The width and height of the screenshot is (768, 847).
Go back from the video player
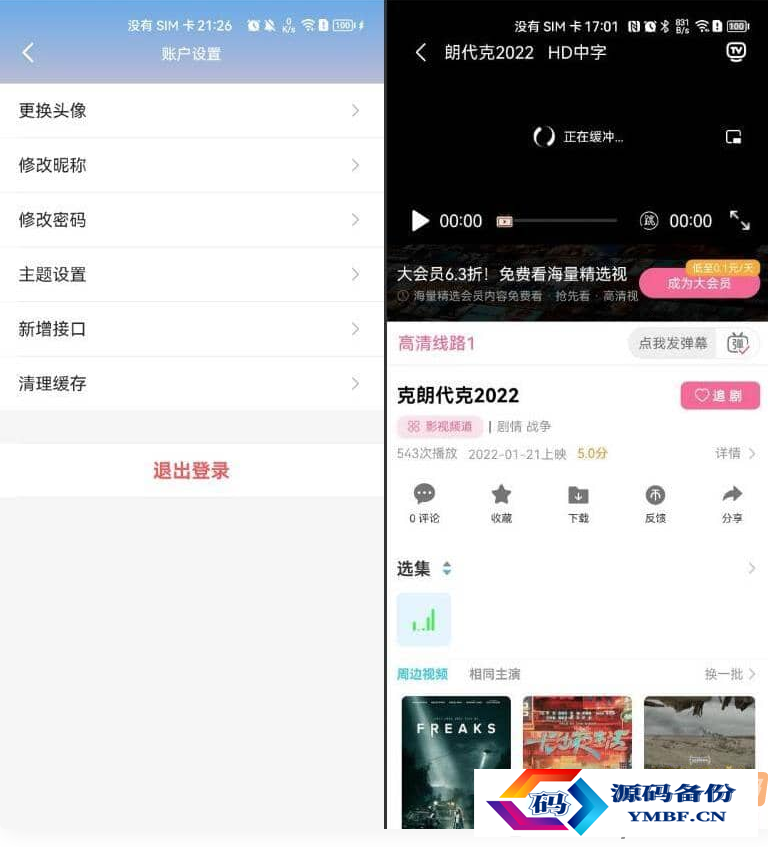(x=421, y=53)
